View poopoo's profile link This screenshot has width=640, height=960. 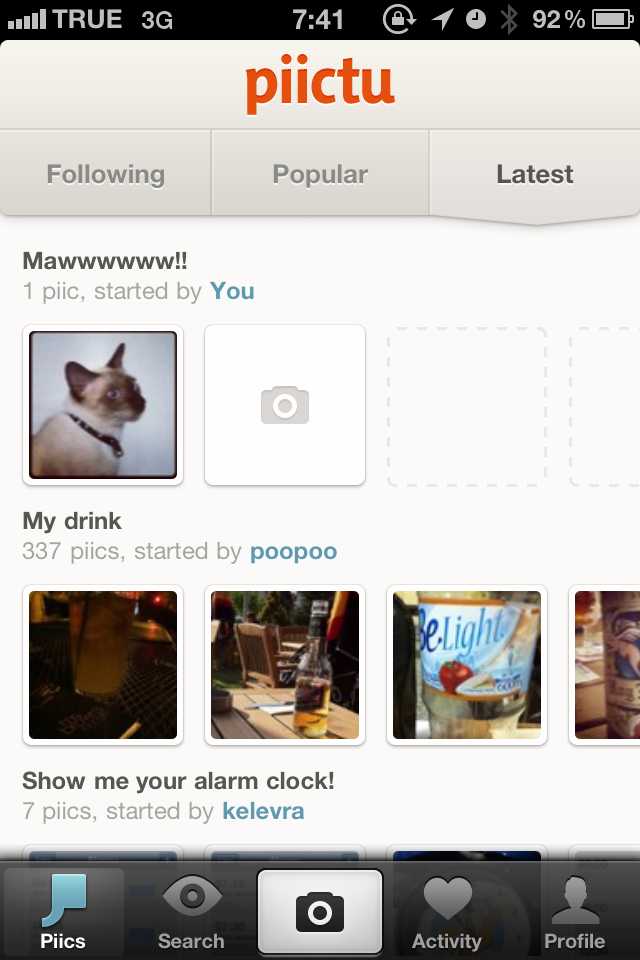coord(293,551)
